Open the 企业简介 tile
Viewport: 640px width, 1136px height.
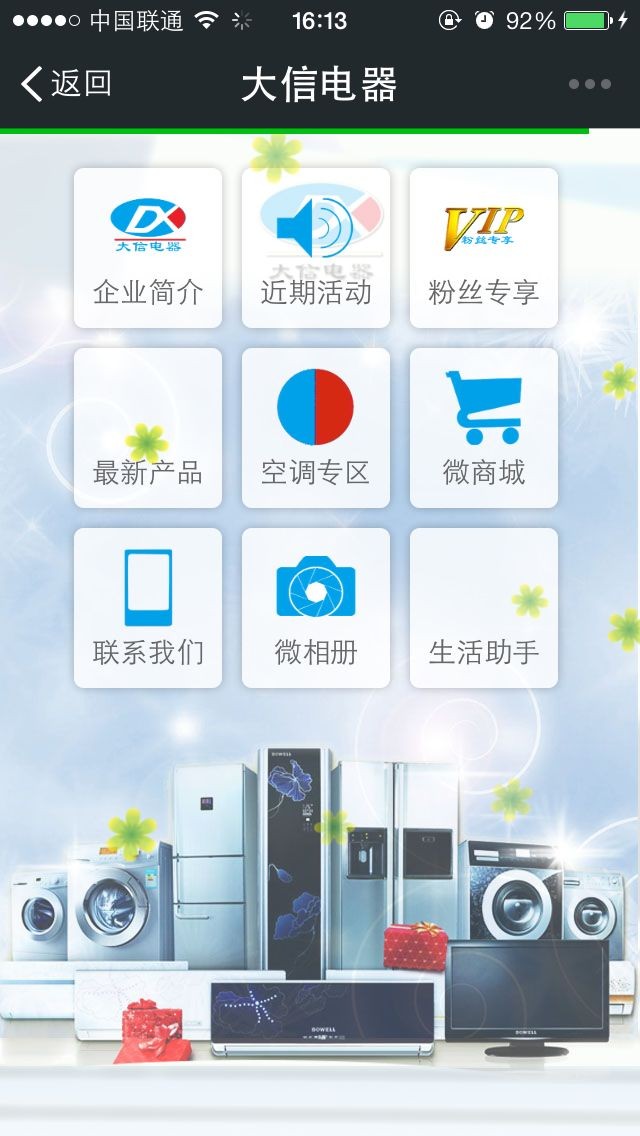tap(148, 248)
